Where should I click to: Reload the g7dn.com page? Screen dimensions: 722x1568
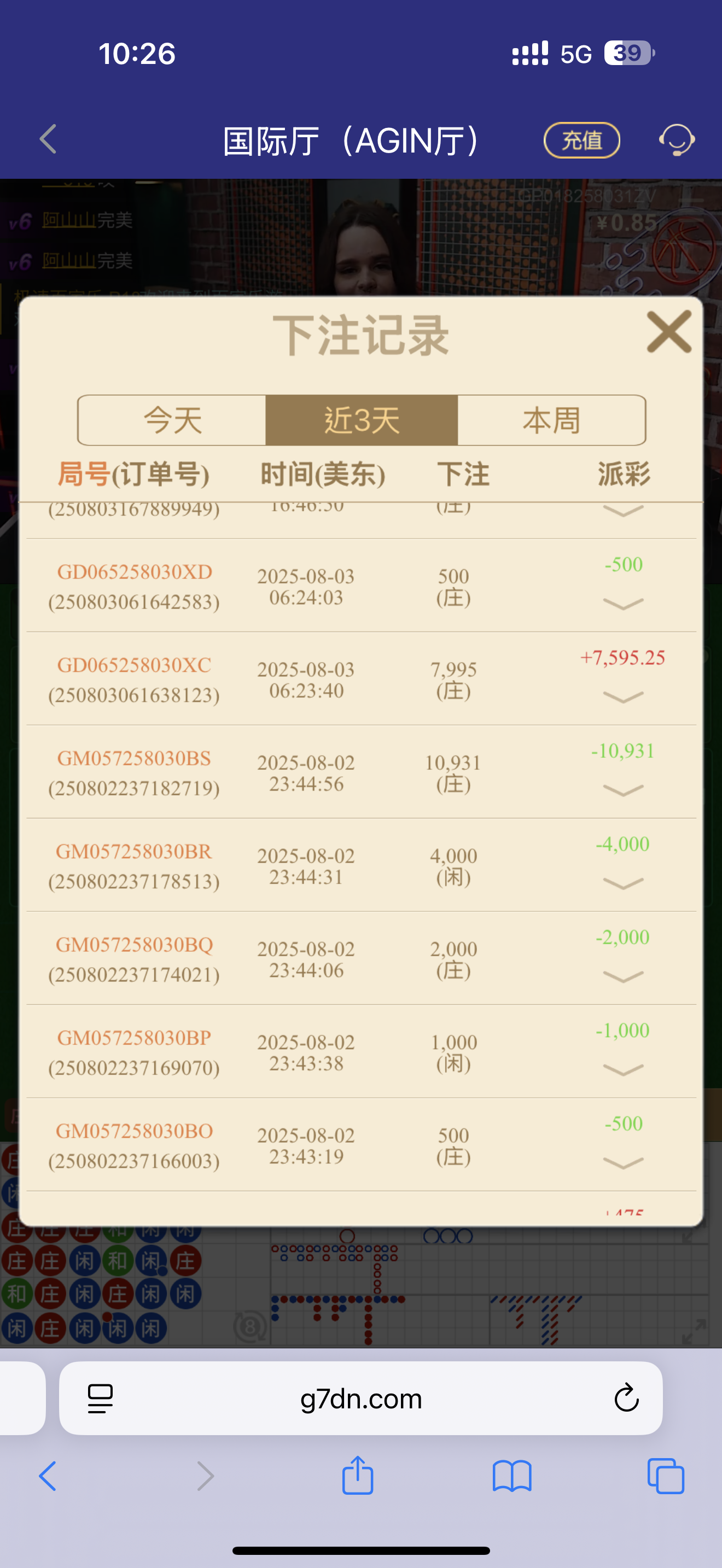pos(626,1398)
